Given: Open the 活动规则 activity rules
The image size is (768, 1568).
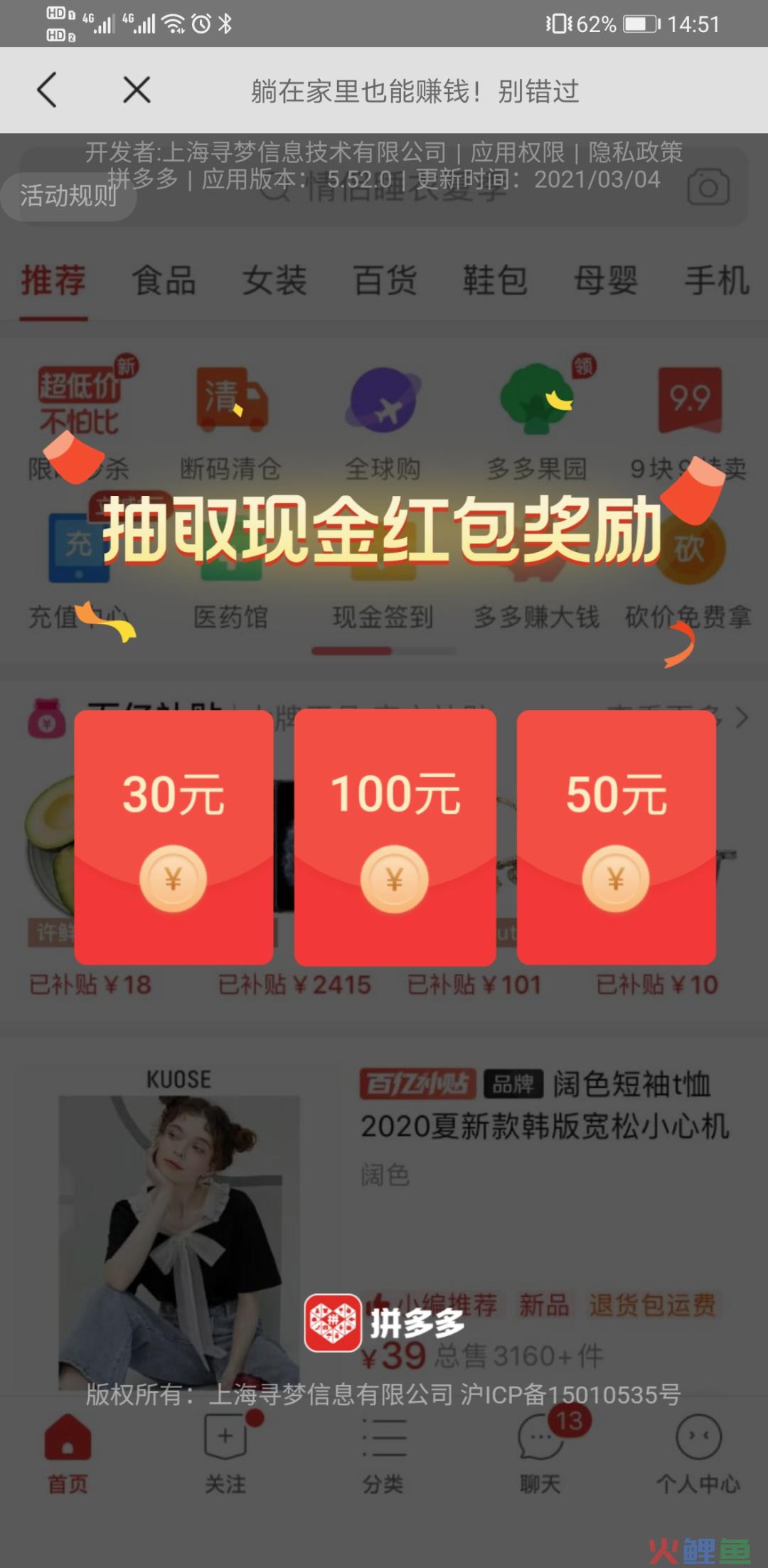Looking at the screenshot, I should pyautogui.click(x=68, y=196).
